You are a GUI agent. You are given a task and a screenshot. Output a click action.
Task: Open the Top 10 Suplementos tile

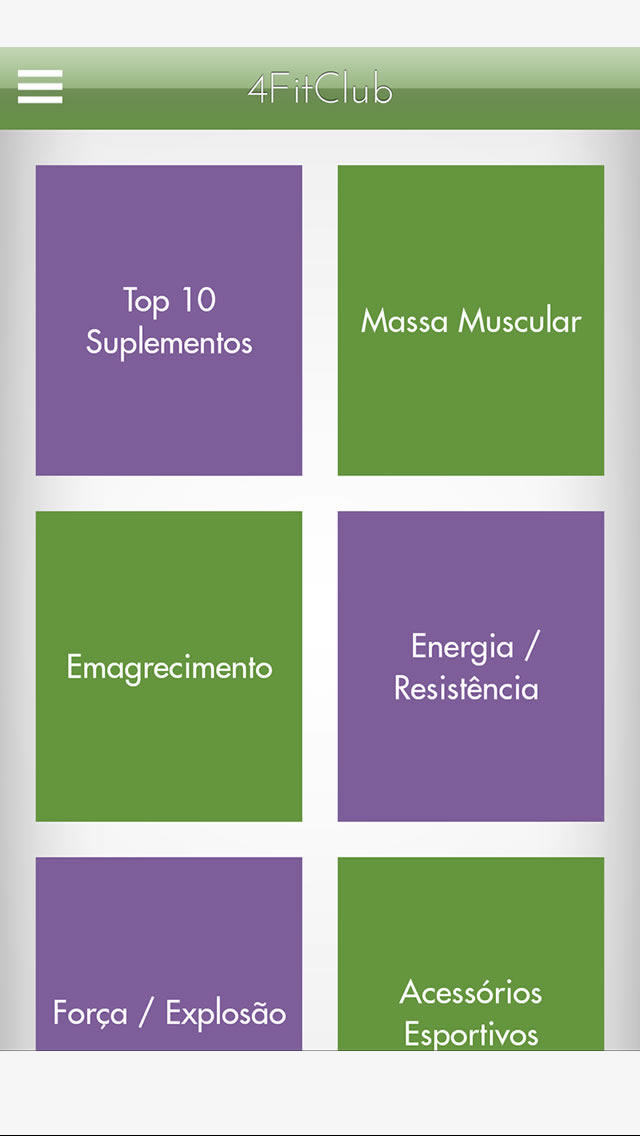click(x=169, y=320)
